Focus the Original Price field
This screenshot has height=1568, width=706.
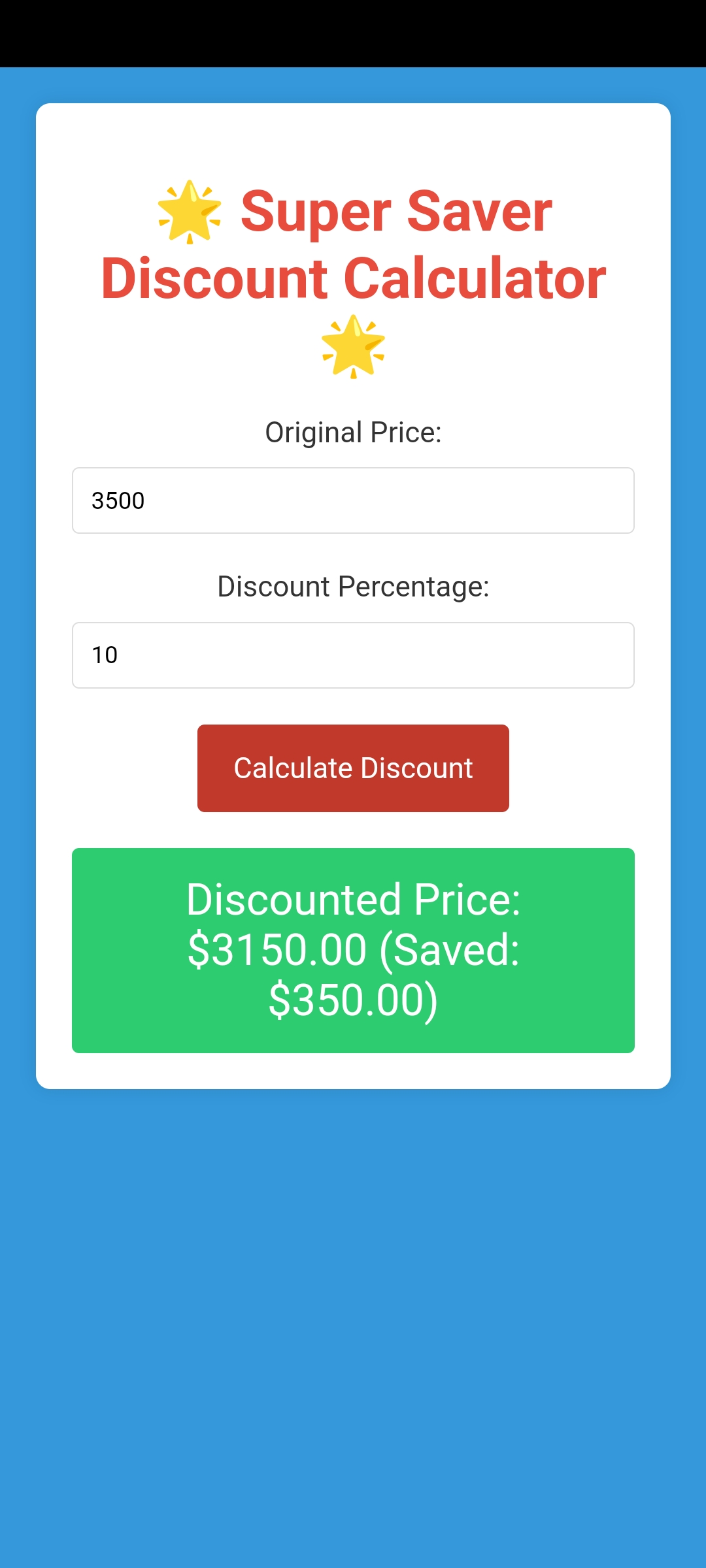pos(353,500)
